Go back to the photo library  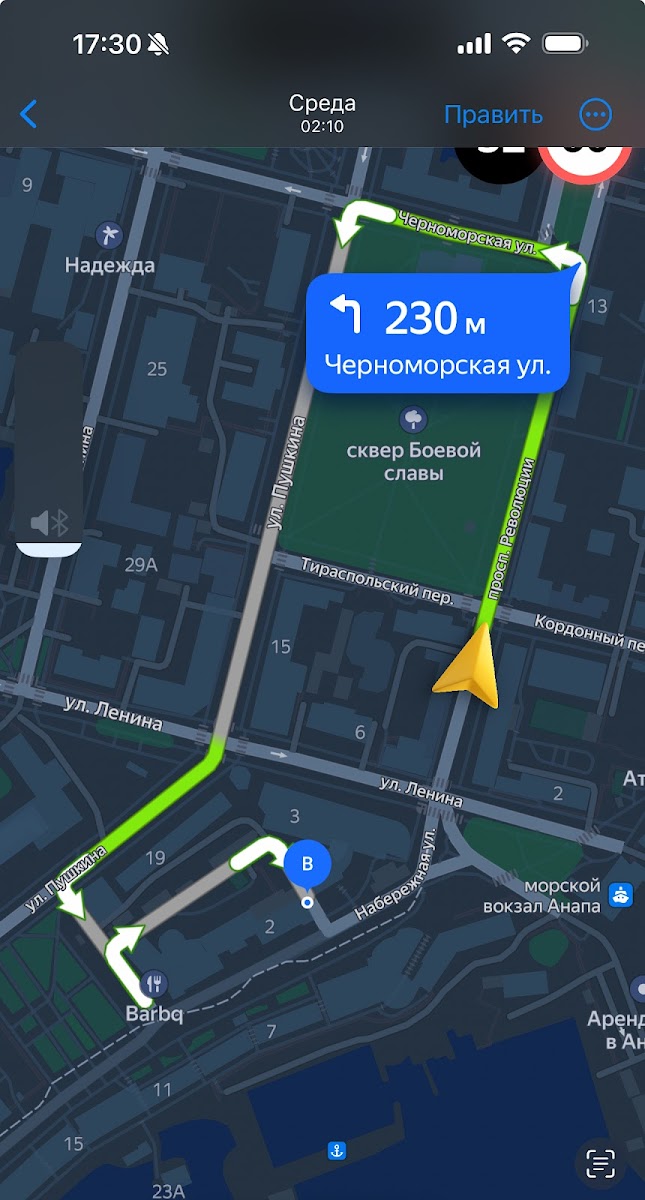pos(29,114)
